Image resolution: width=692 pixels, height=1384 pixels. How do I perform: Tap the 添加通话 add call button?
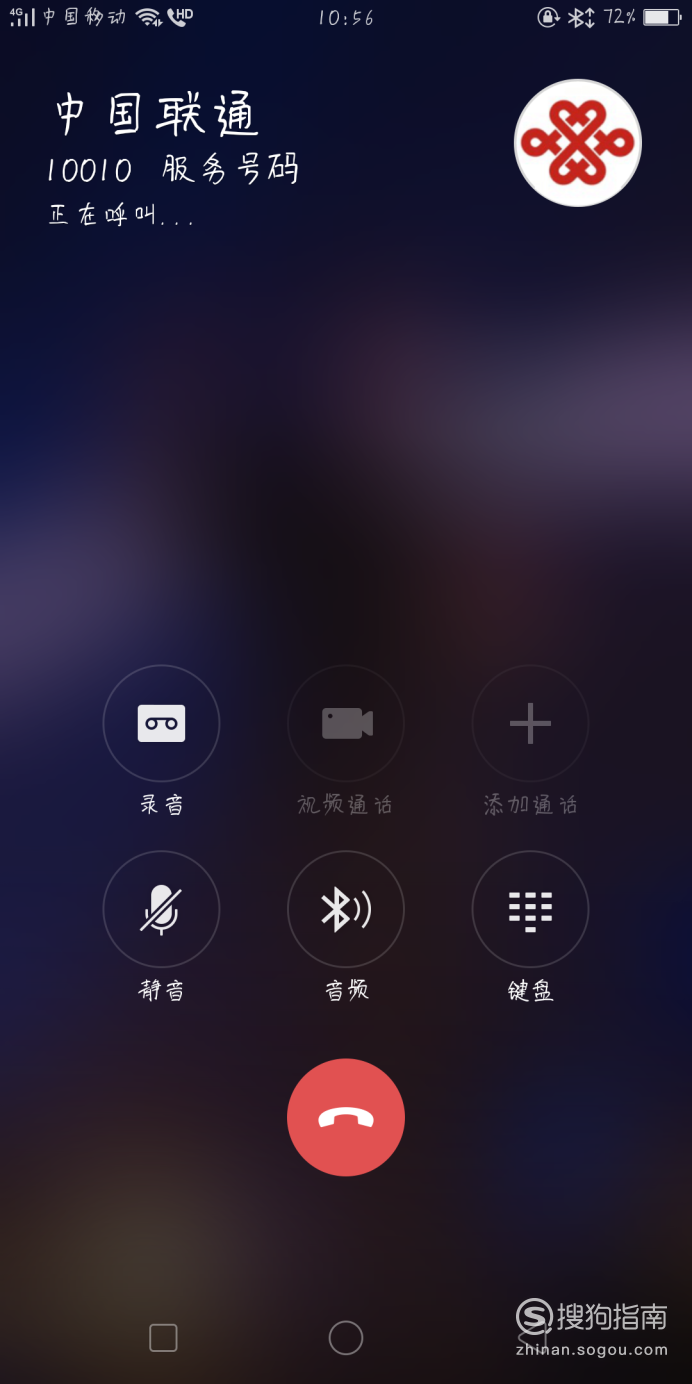530,723
